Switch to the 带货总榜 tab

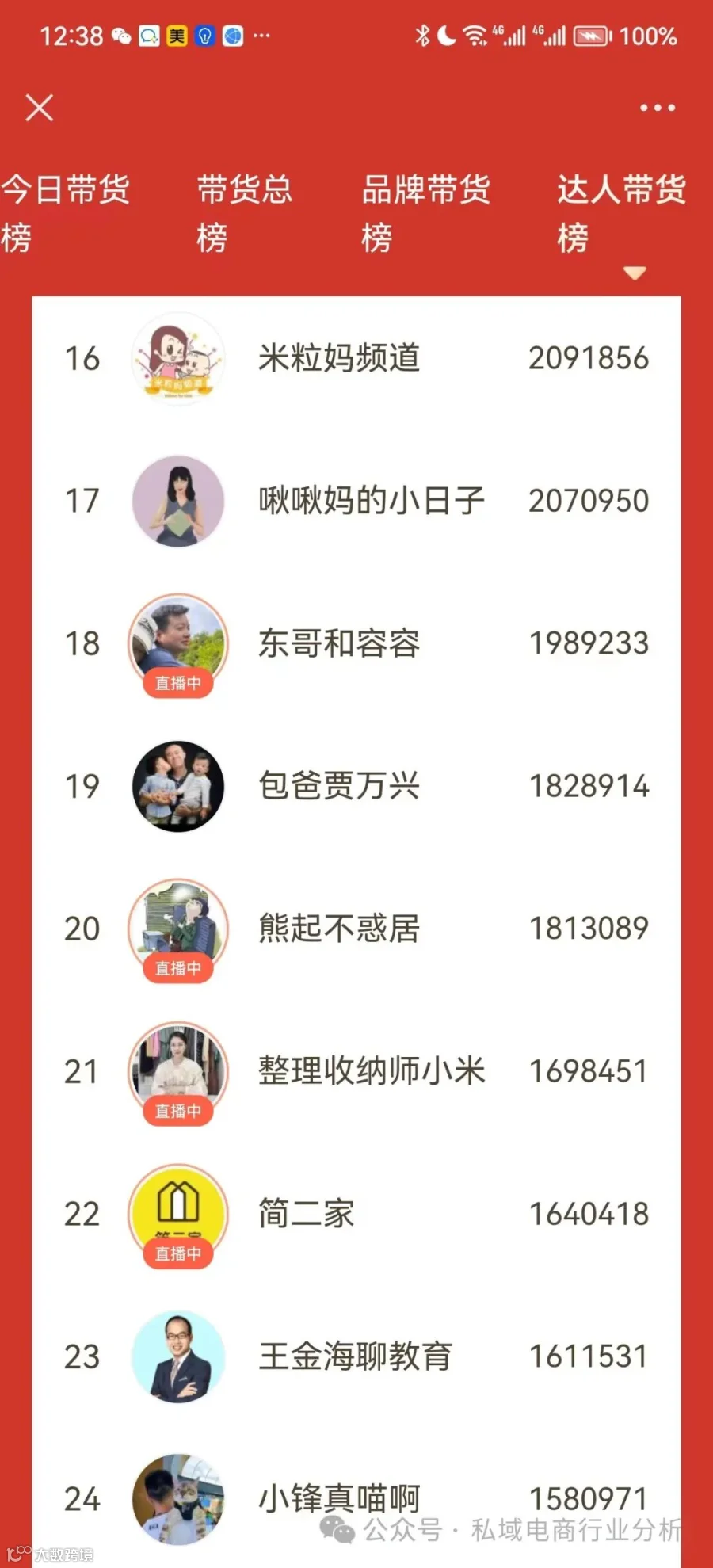tap(245, 213)
